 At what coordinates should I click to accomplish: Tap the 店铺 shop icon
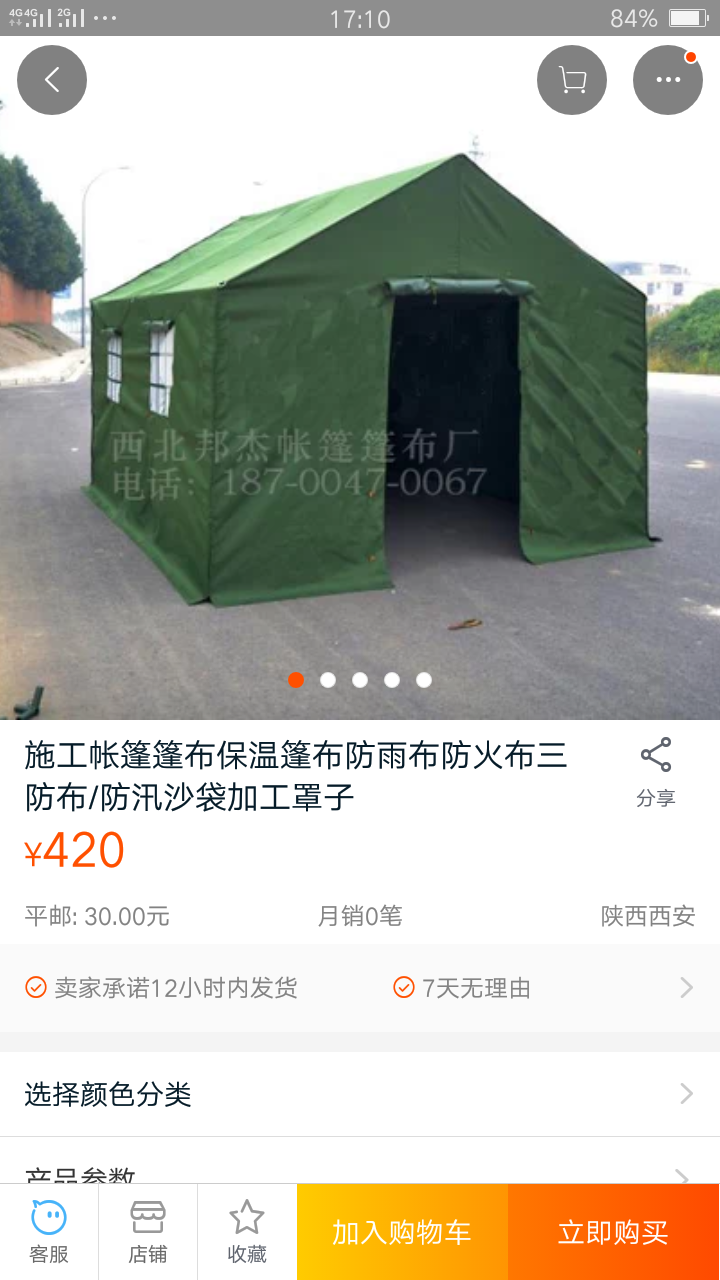click(x=147, y=1230)
